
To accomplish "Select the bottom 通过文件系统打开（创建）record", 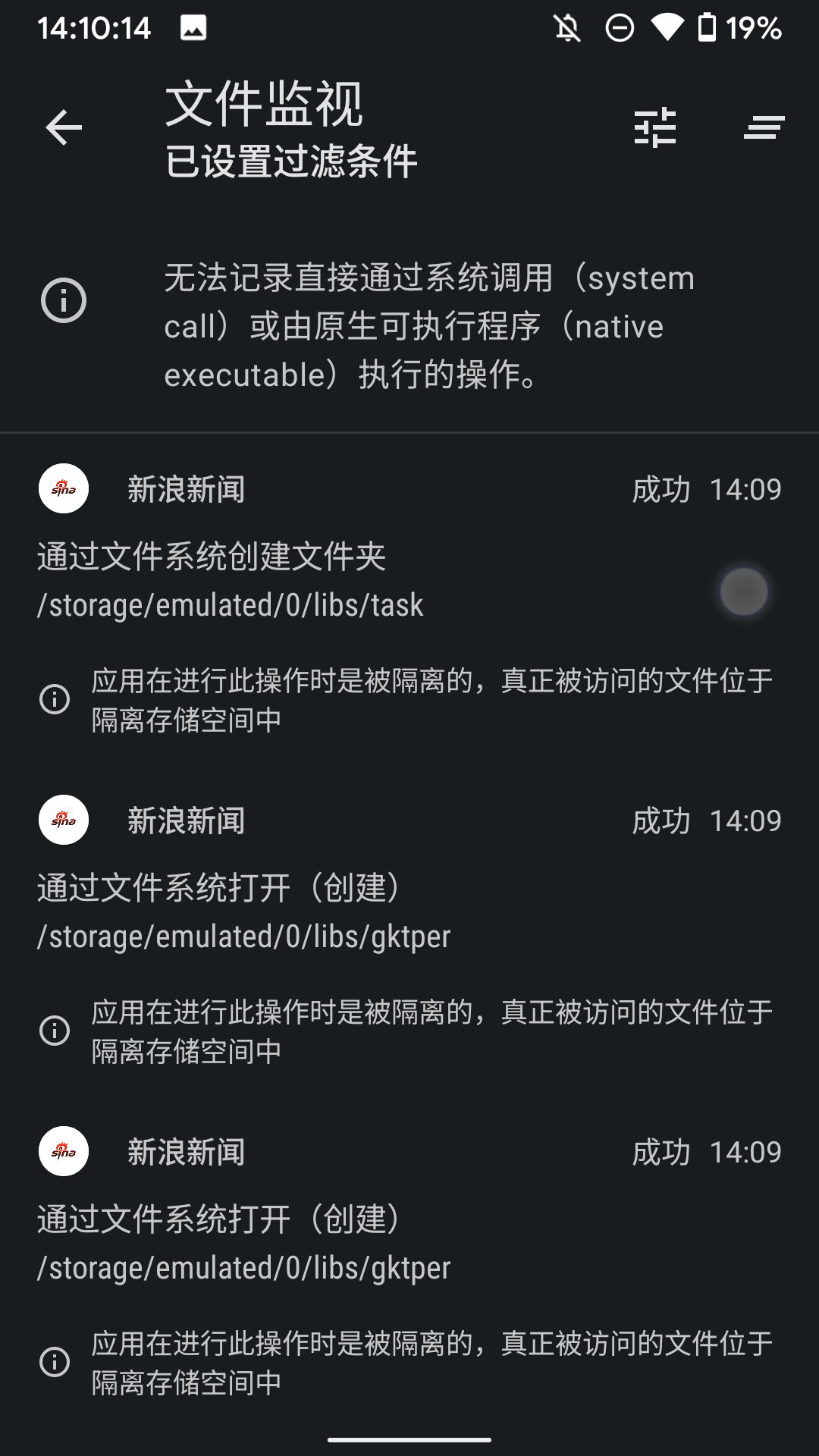I will 220,1221.
